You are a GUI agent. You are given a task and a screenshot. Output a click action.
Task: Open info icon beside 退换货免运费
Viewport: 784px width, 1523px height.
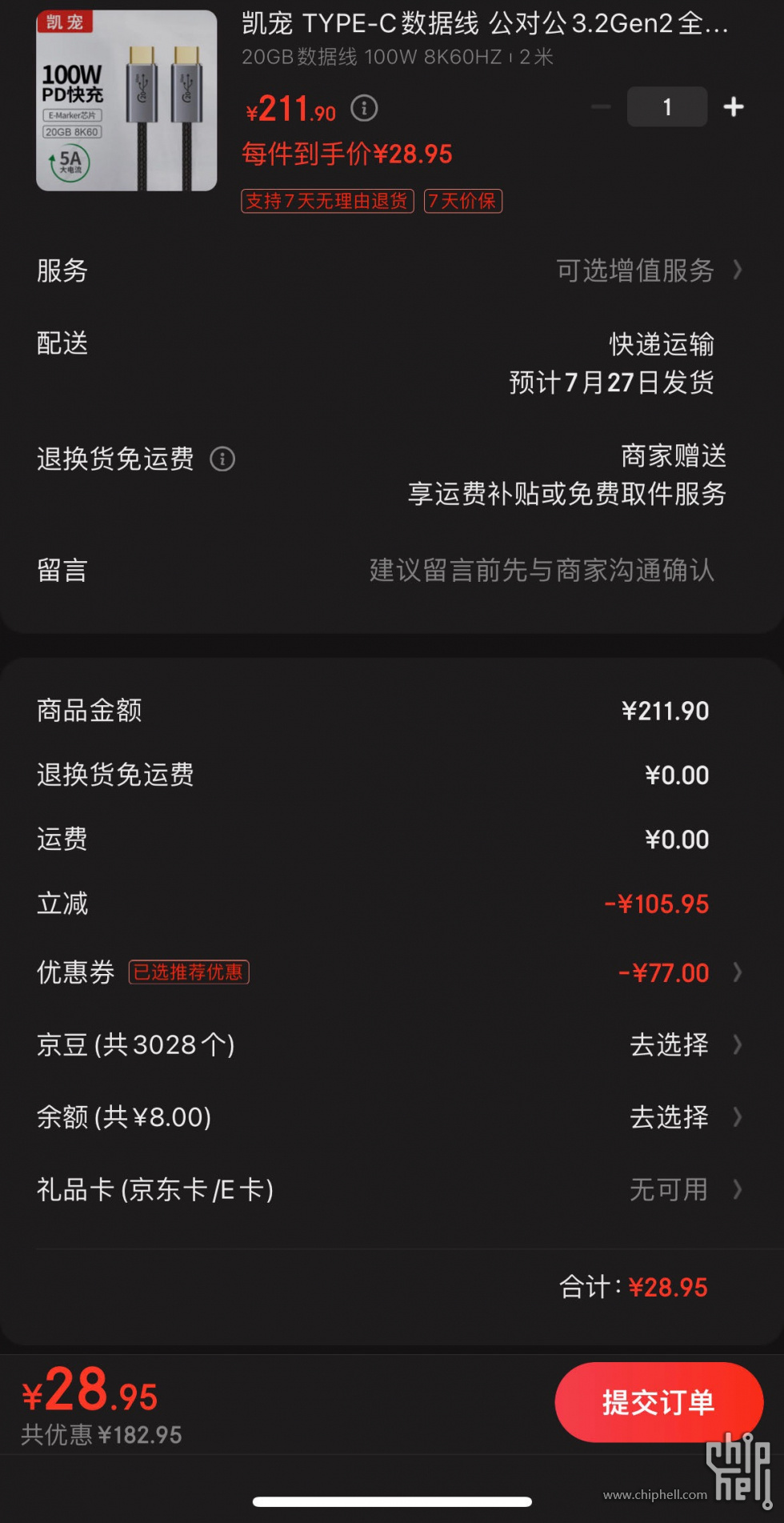(x=222, y=459)
